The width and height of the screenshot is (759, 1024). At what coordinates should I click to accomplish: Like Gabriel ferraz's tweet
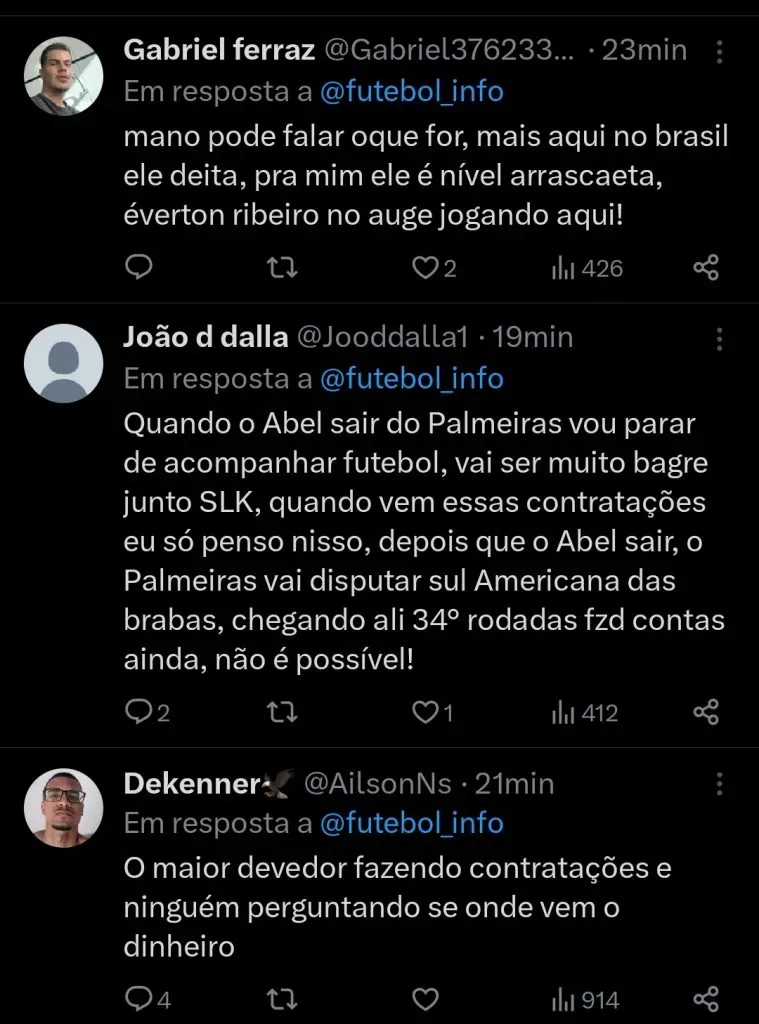pos(424,267)
